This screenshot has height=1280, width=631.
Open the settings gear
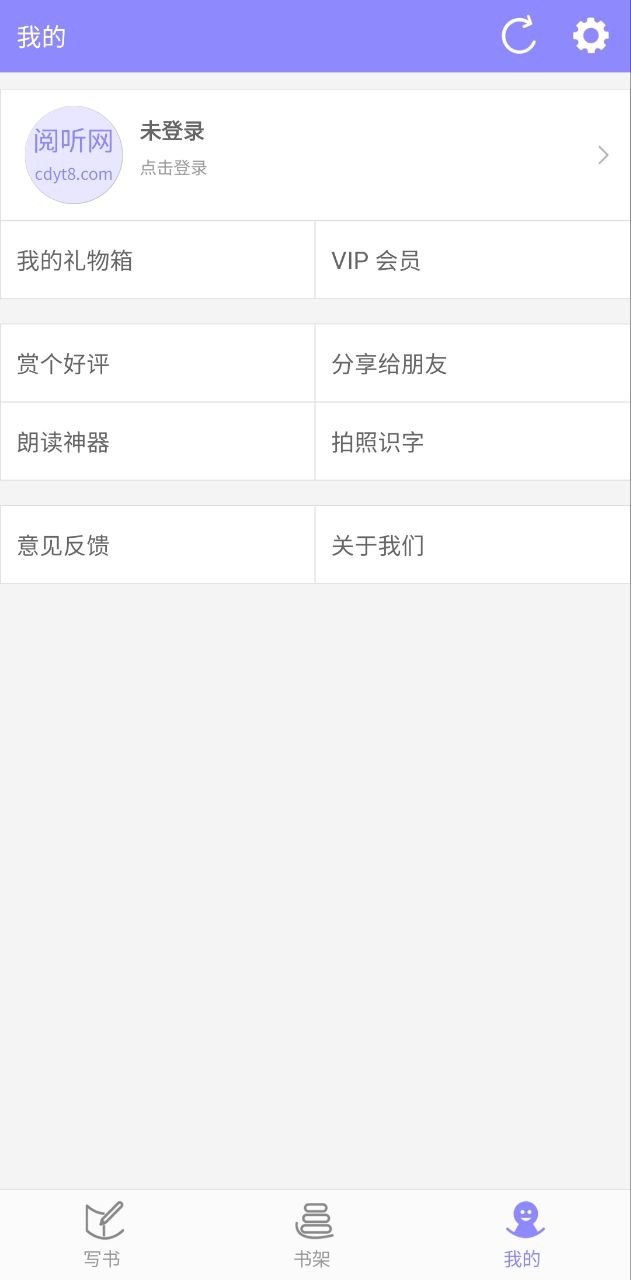591,36
